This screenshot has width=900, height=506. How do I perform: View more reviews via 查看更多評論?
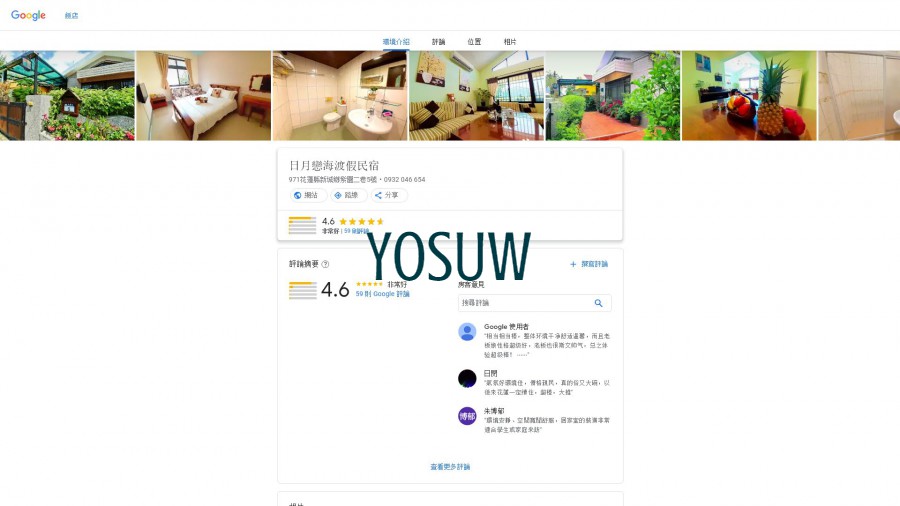[450, 467]
